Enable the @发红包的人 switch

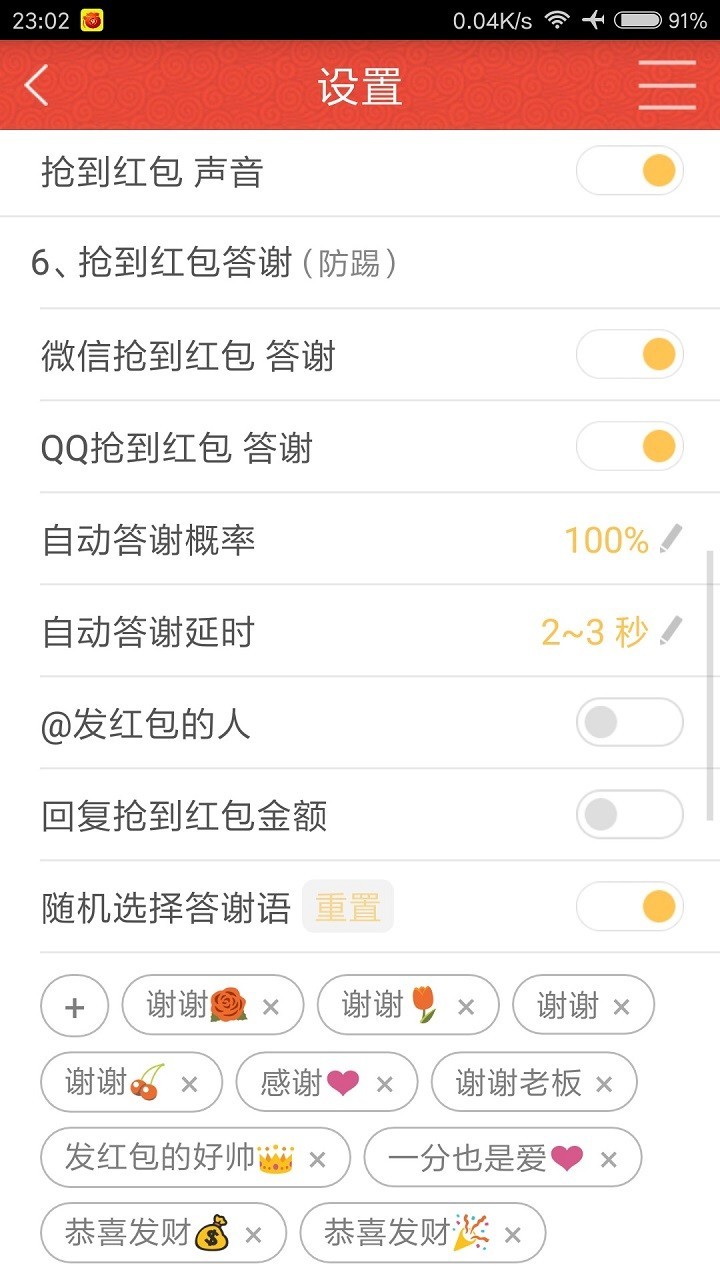[x=630, y=723]
